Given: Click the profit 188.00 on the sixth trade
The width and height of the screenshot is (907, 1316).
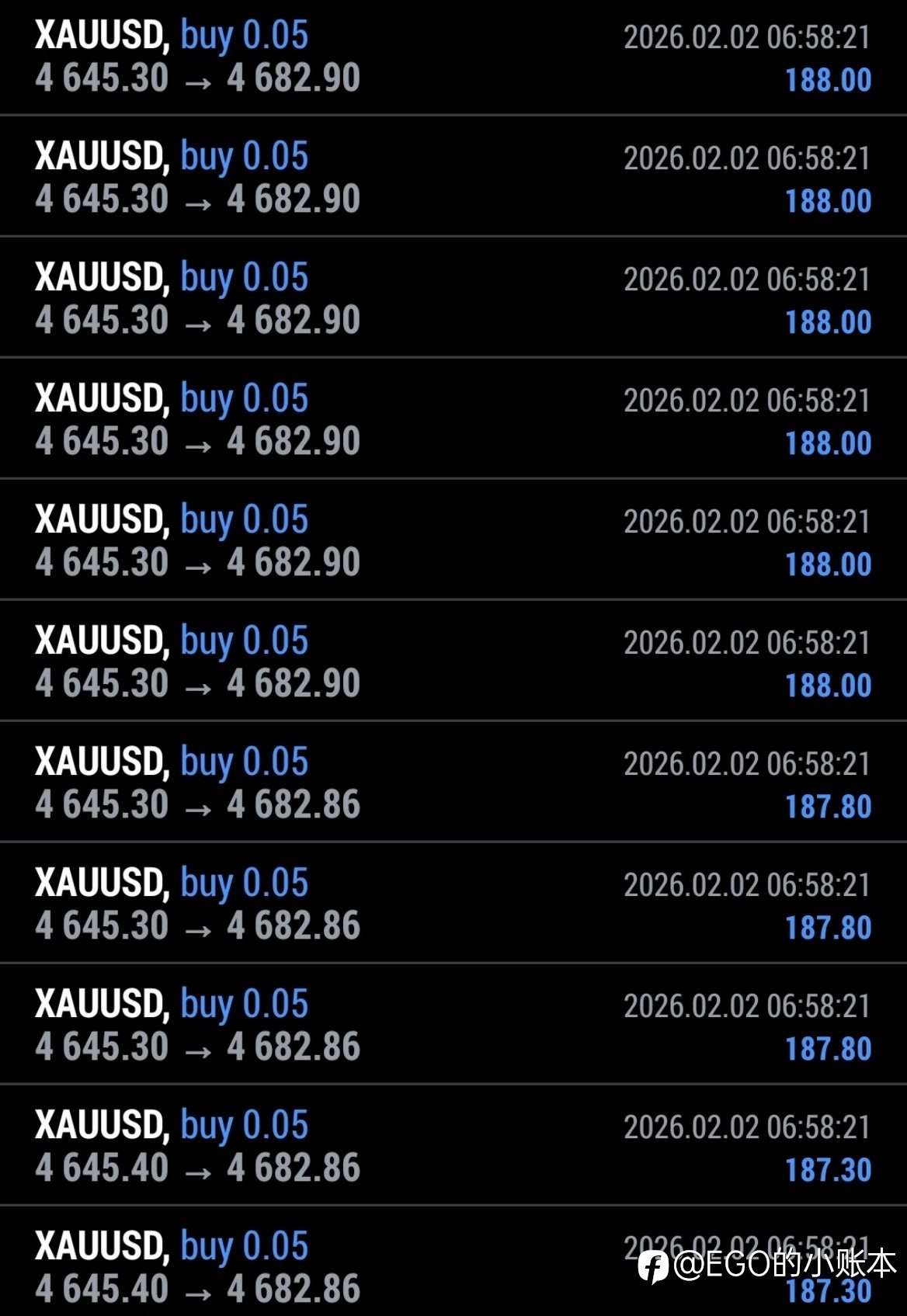Looking at the screenshot, I should tap(825, 685).
